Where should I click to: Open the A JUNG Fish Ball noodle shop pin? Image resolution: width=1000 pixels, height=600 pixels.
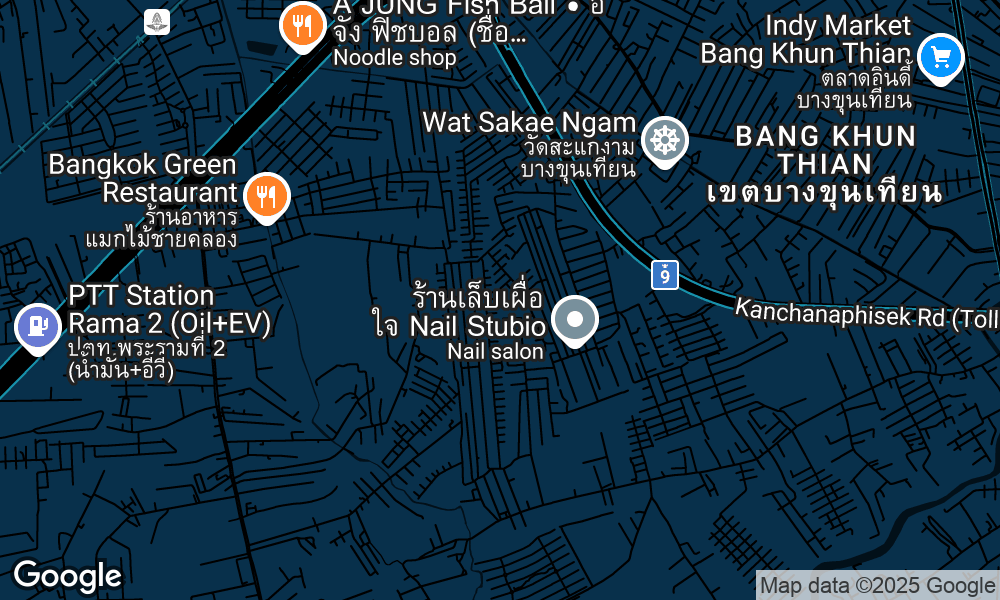click(x=301, y=26)
